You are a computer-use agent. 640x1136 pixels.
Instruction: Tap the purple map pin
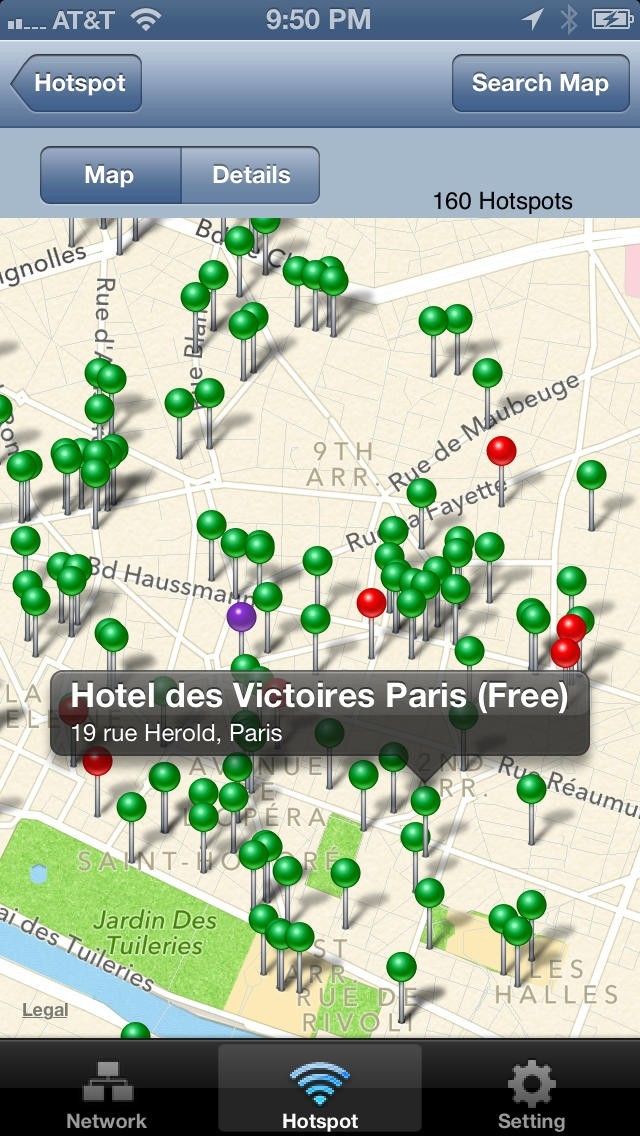tap(241, 616)
